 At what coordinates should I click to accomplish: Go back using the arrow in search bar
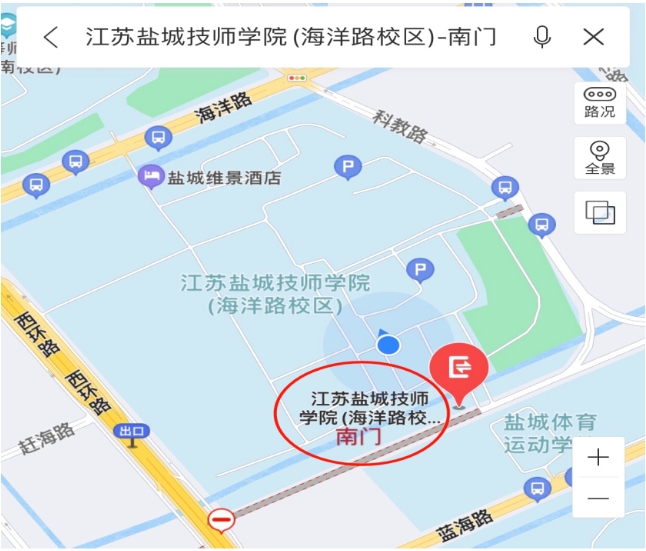pyautogui.click(x=52, y=38)
